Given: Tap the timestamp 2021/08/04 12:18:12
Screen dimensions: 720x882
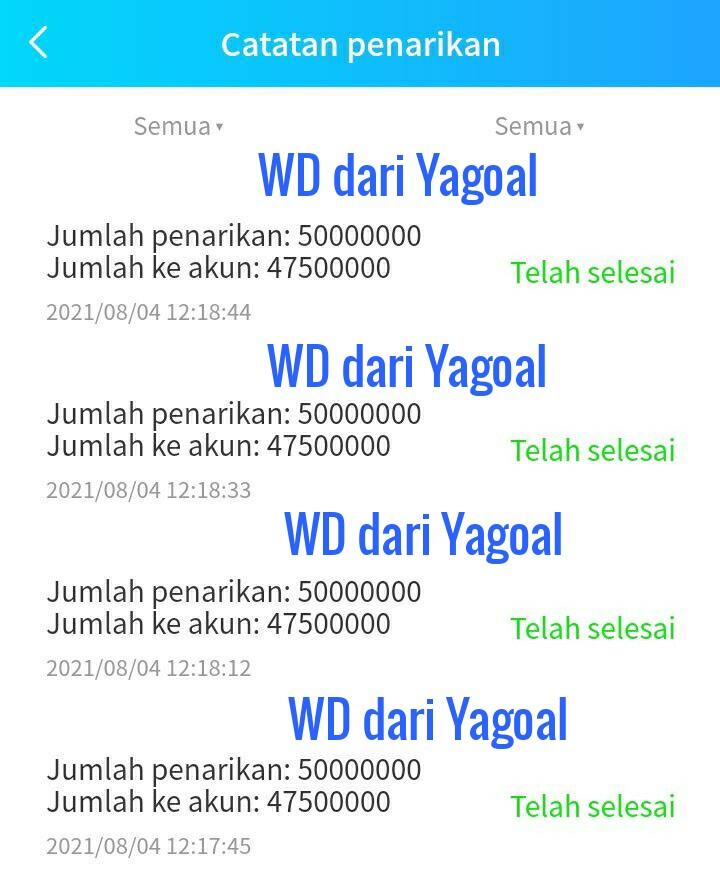Looking at the screenshot, I should tap(150, 667).
